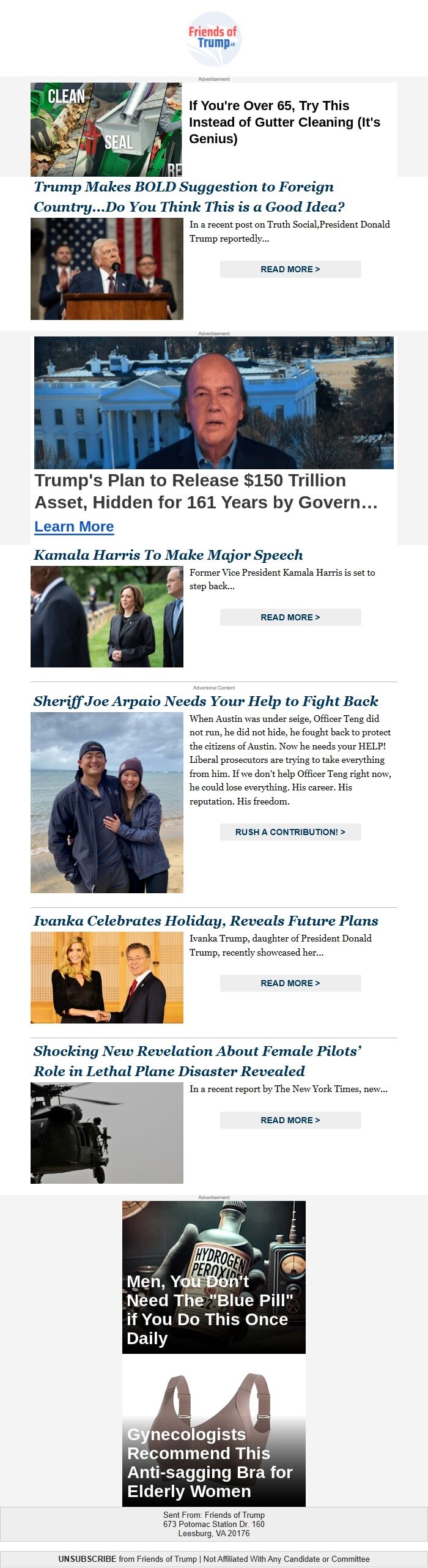
Task: Open Sheriff Joe Arpaio headline
Action: click(x=205, y=701)
